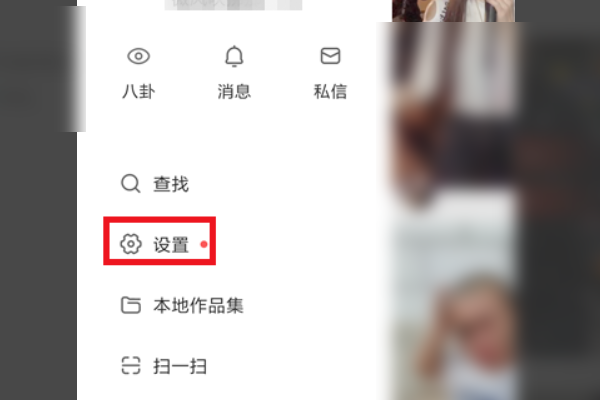Screen dimensions: 600x400
Task: Open 消息 notifications
Action: tap(234, 72)
